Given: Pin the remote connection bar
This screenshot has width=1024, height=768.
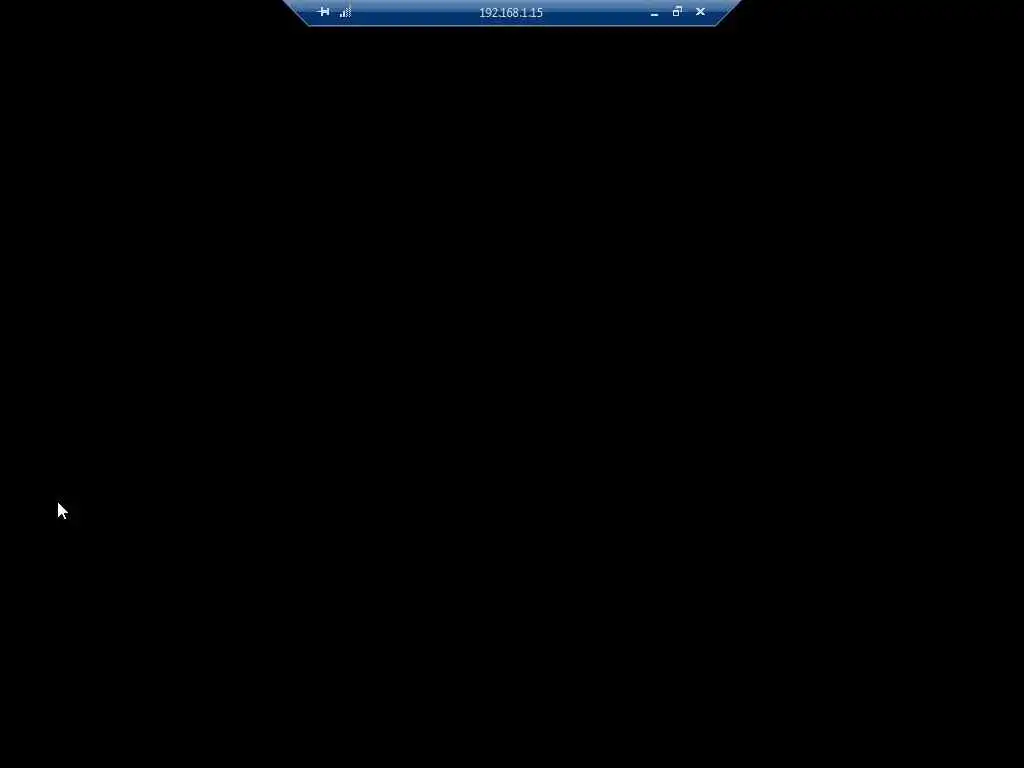Looking at the screenshot, I should pos(323,12).
